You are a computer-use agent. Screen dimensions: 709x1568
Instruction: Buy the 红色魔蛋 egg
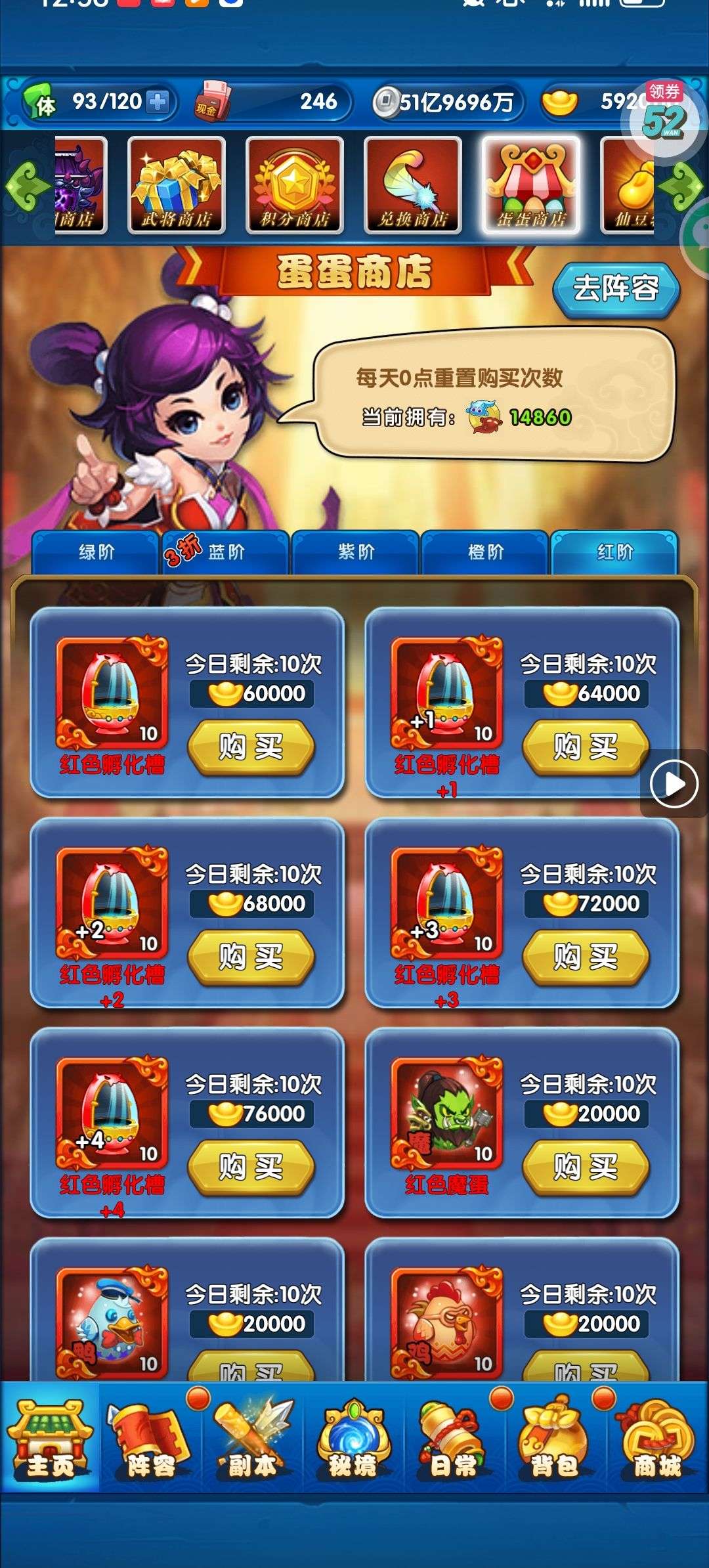point(585,1167)
